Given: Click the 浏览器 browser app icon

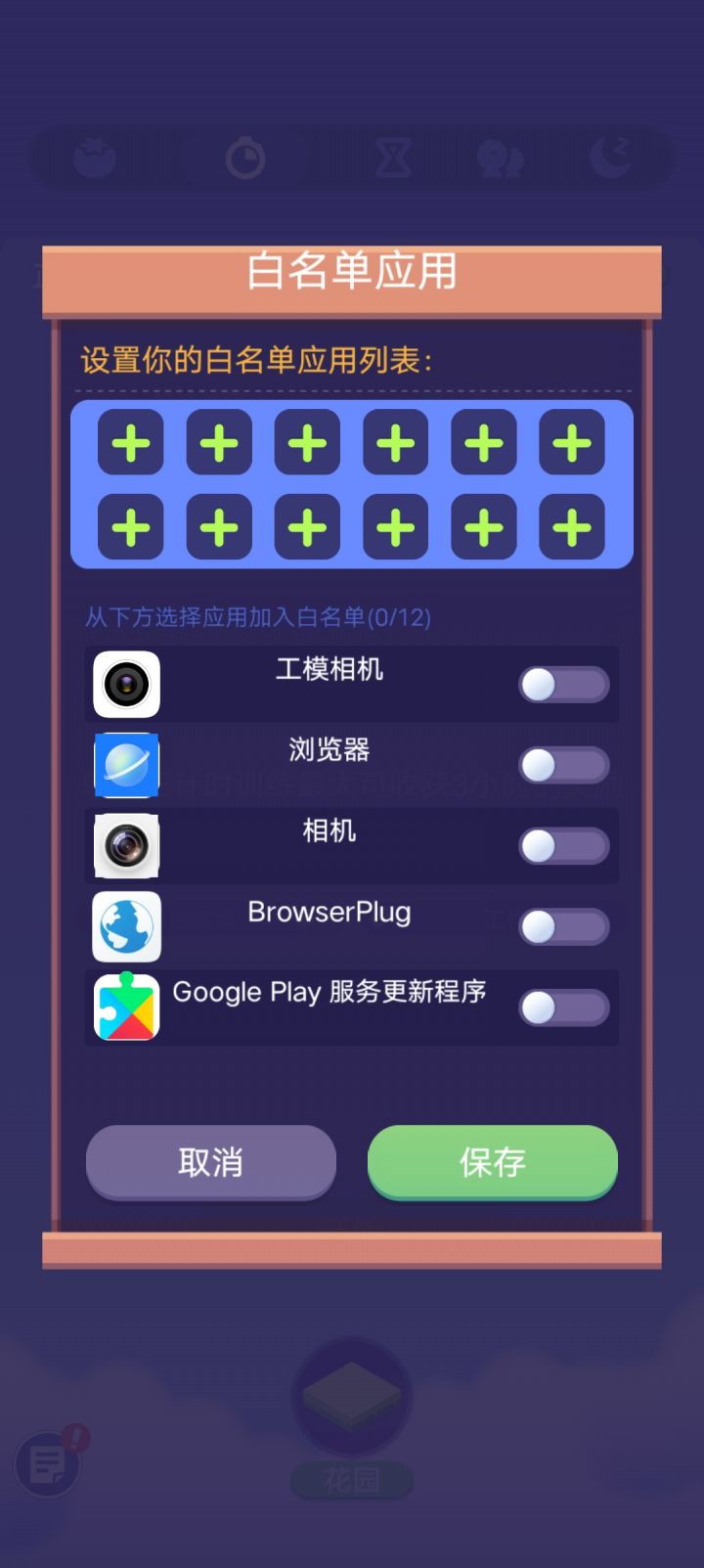Looking at the screenshot, I should pos(126,765).
